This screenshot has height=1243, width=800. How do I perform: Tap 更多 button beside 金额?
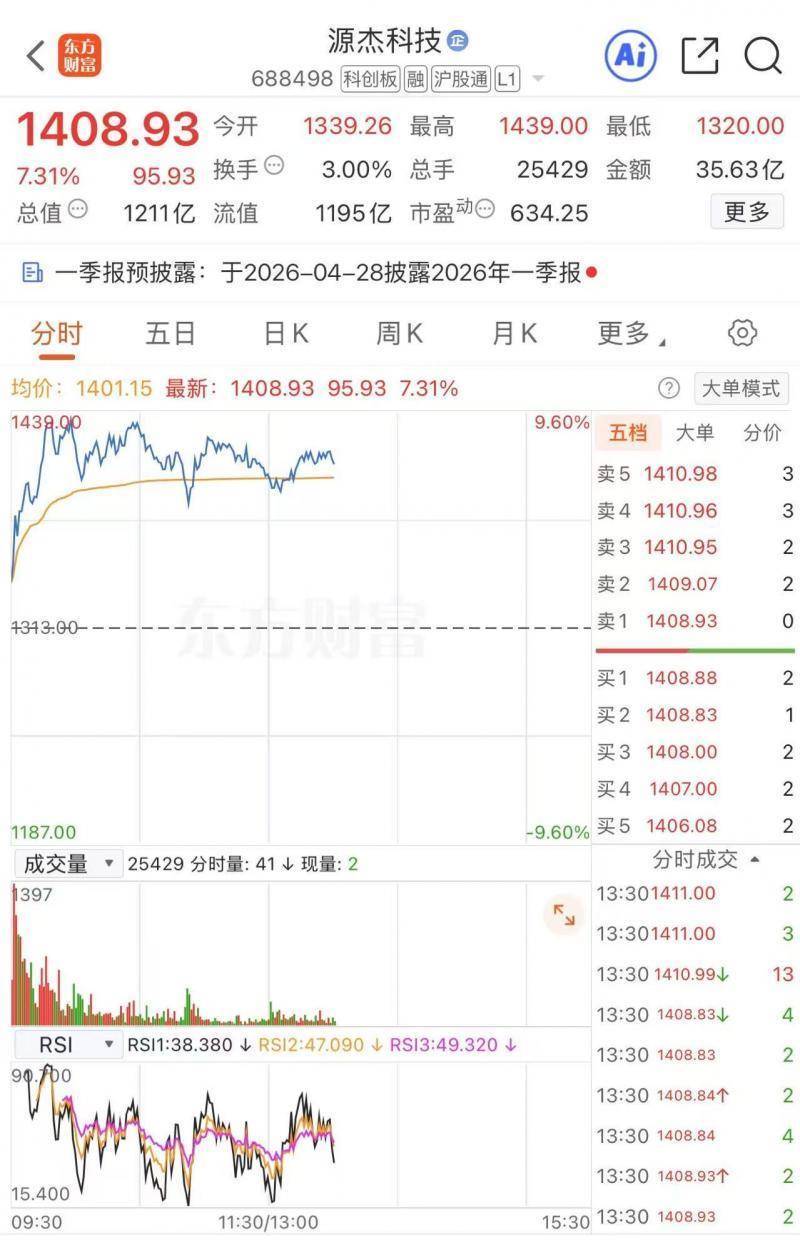tap(746, 212)
